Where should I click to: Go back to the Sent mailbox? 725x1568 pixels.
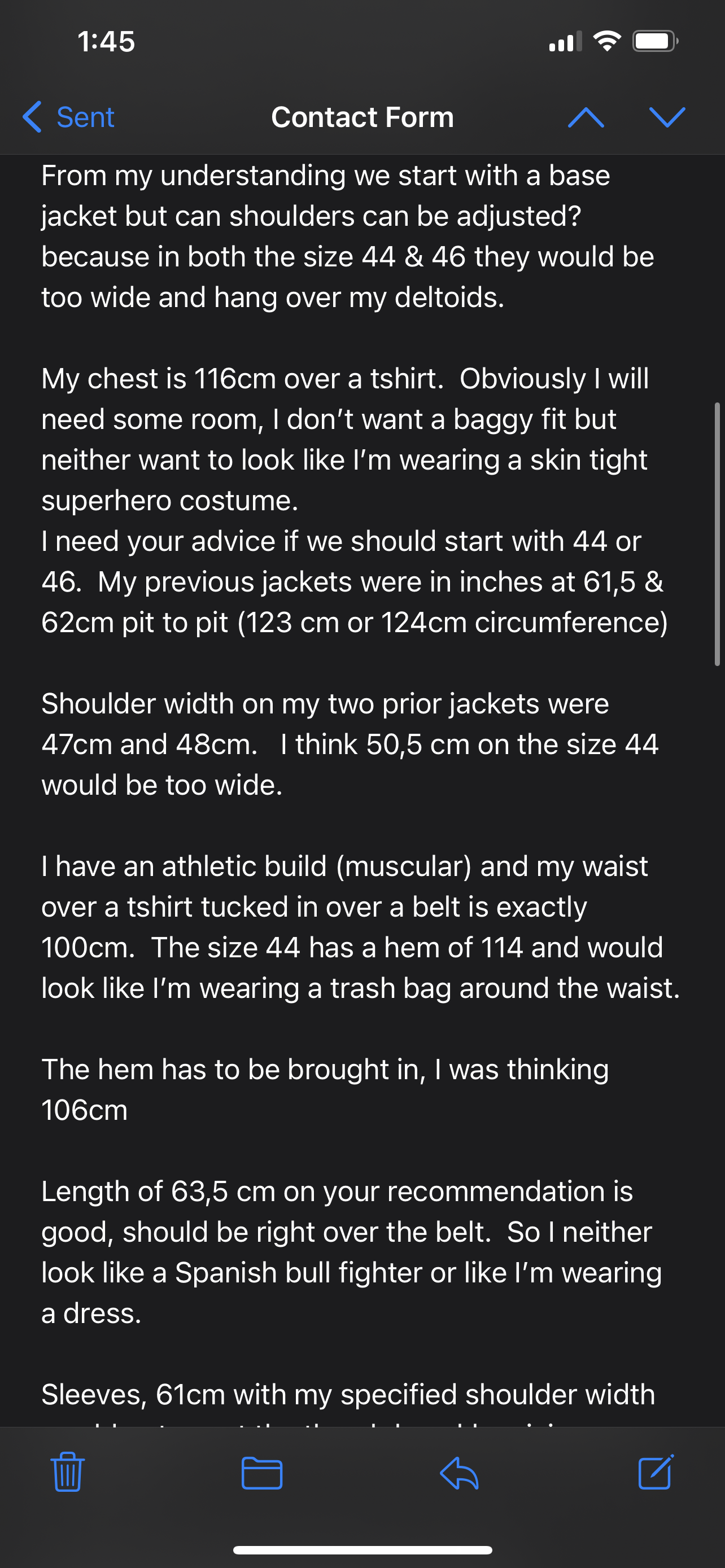pos(68,117)
